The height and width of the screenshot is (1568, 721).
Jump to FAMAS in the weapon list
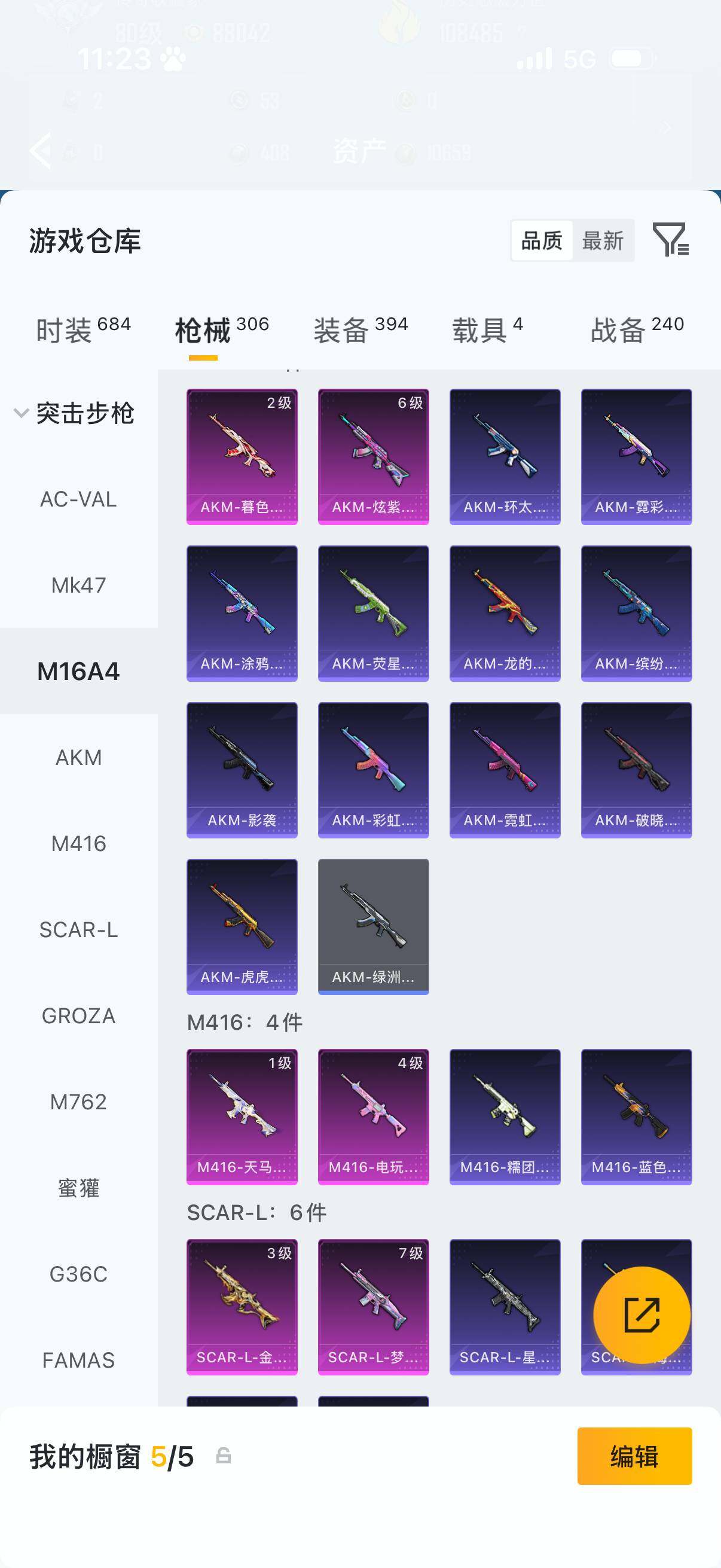tap(78, 1360)
